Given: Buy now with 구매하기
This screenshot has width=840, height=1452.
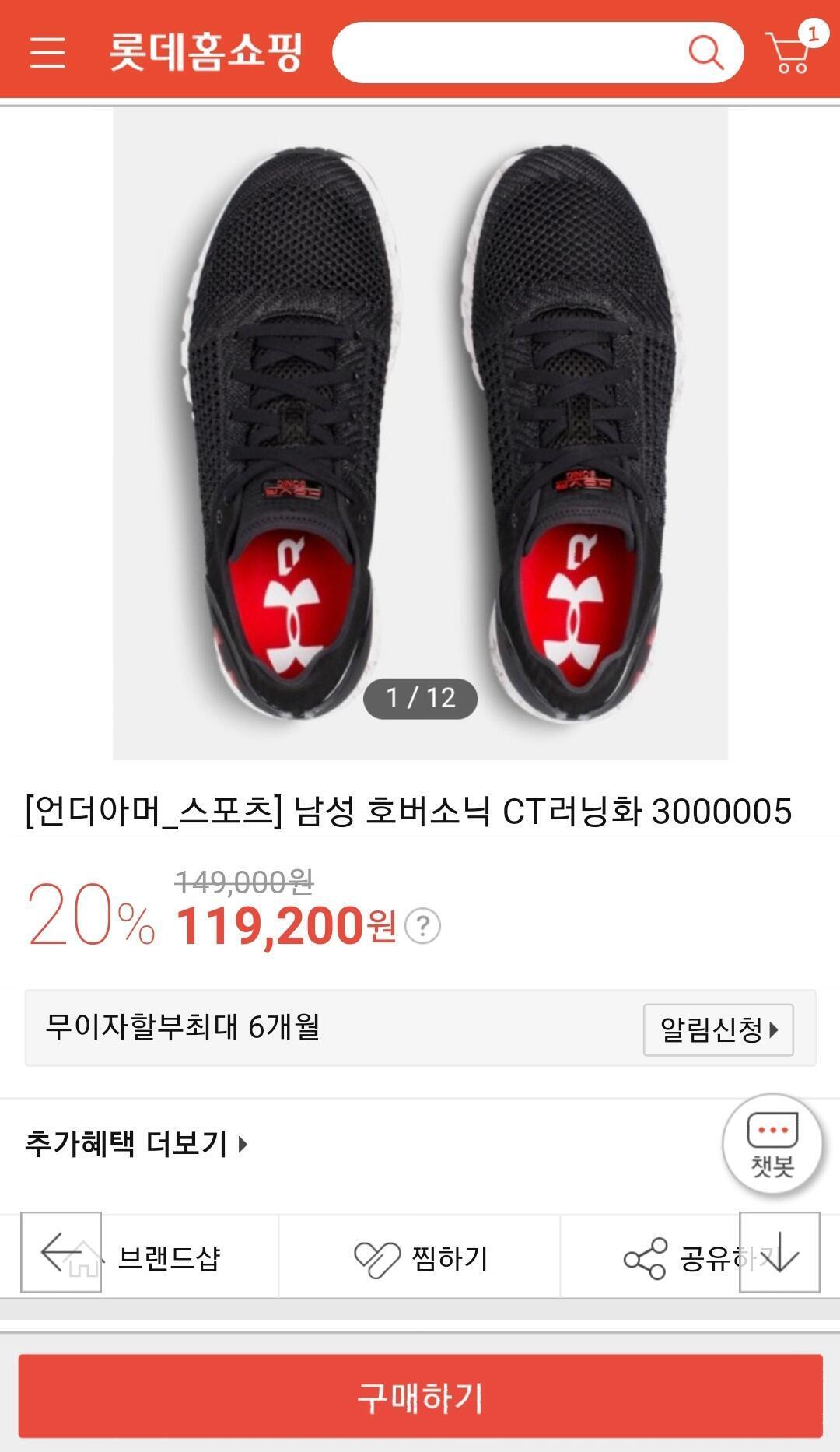Looking at the screenshot, I should point(420,1397).
